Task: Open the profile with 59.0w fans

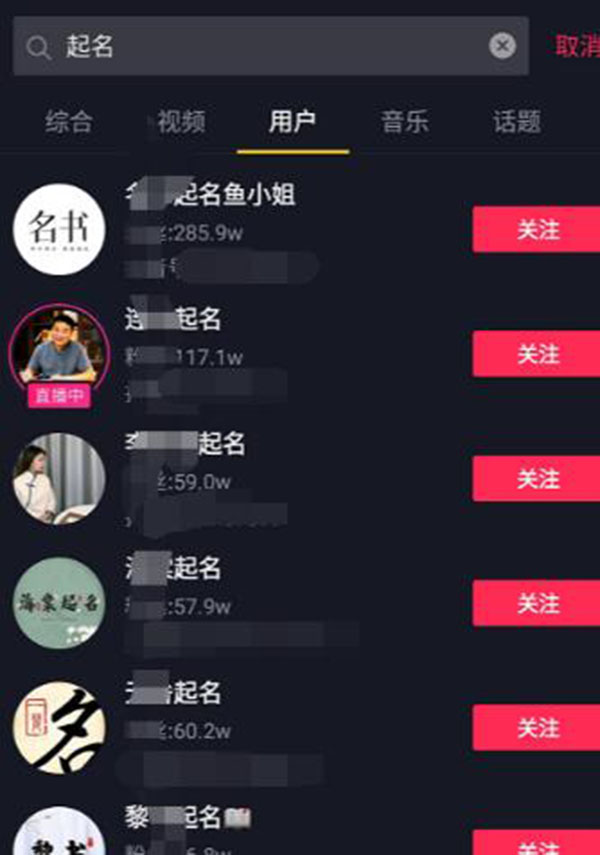Action: pos(59,479)
